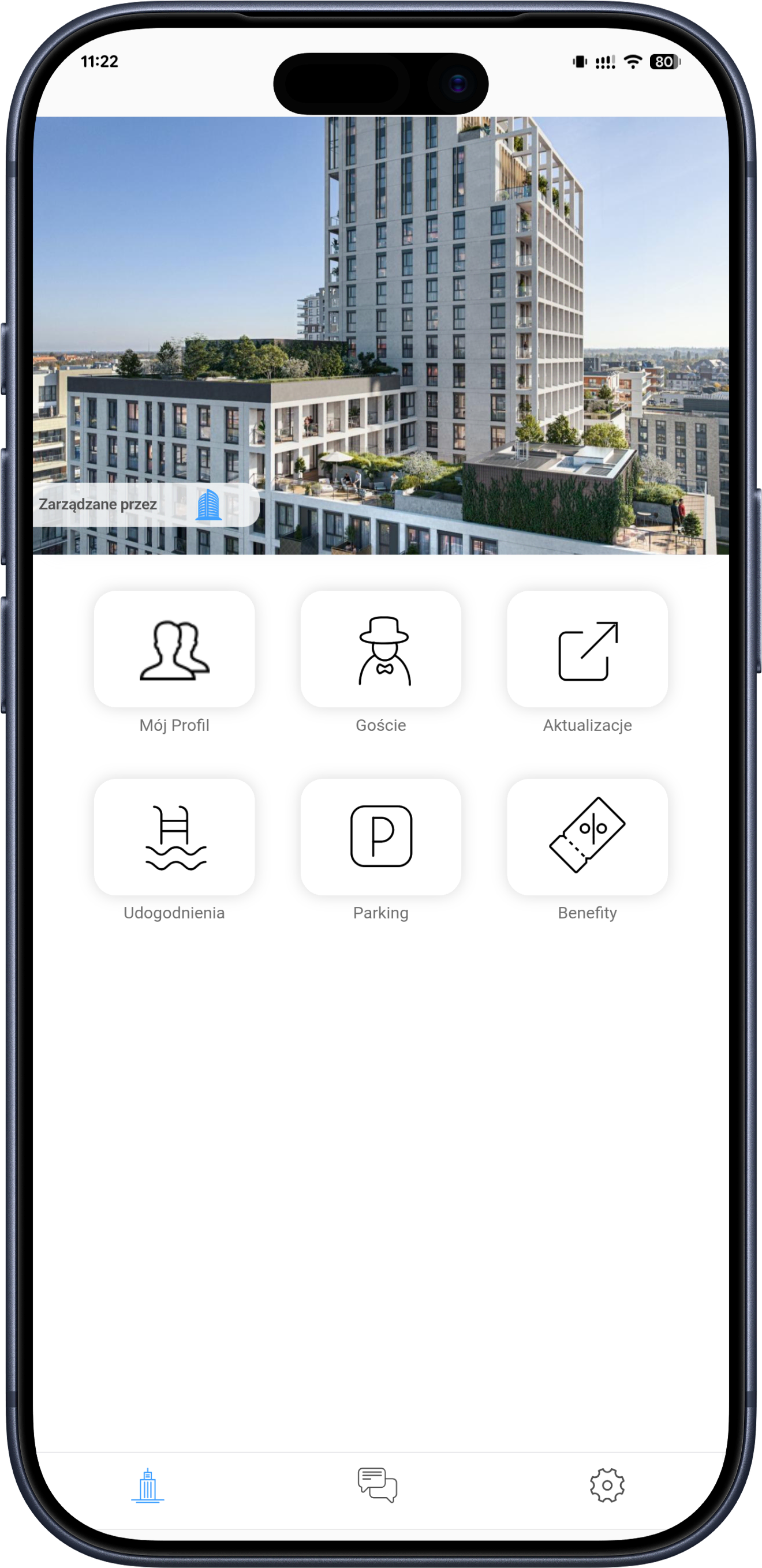Image resolution: width=762 pixels, height=1568 pixels.
Task: Switch to the settings gear tab
Action: pos(607,1486)
